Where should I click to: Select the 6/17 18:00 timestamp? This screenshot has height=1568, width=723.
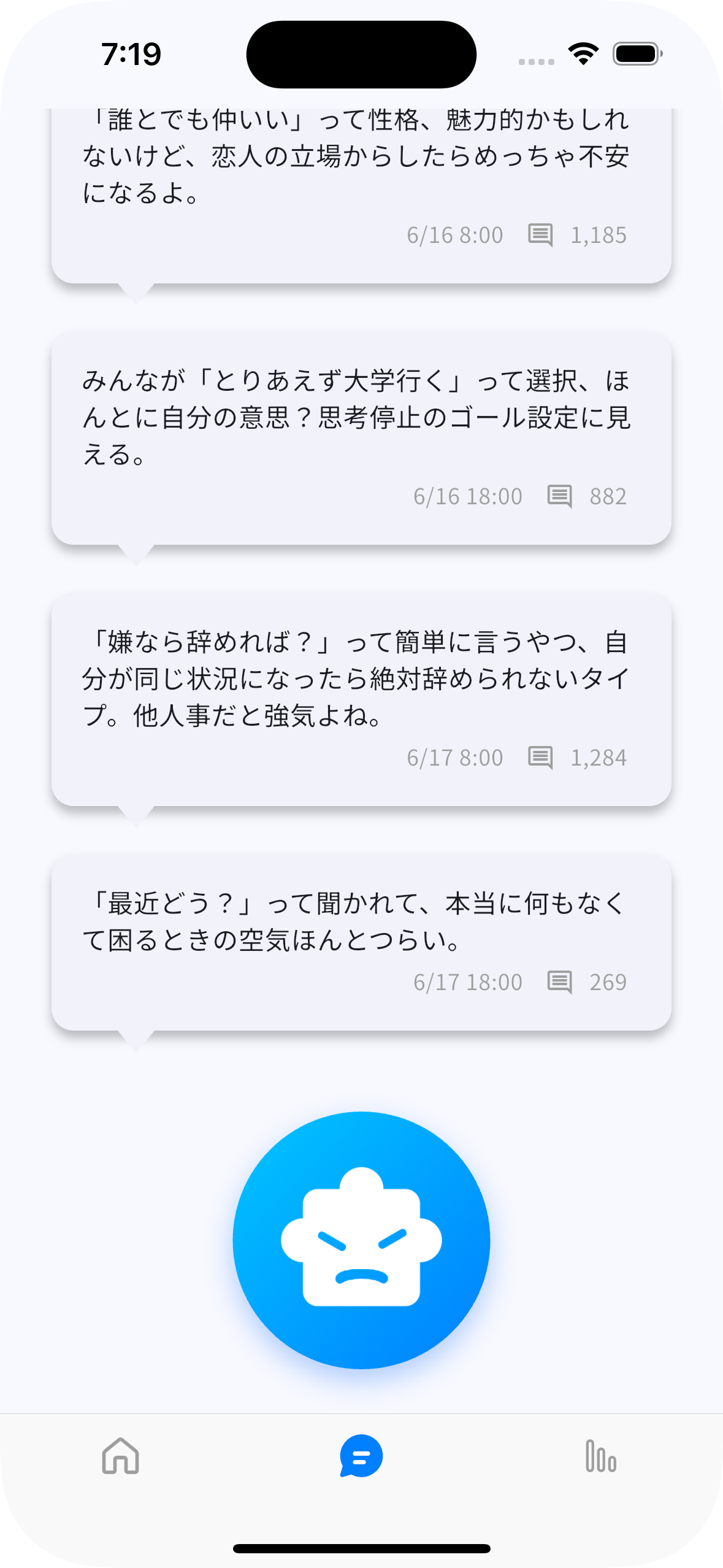point(469,982)
